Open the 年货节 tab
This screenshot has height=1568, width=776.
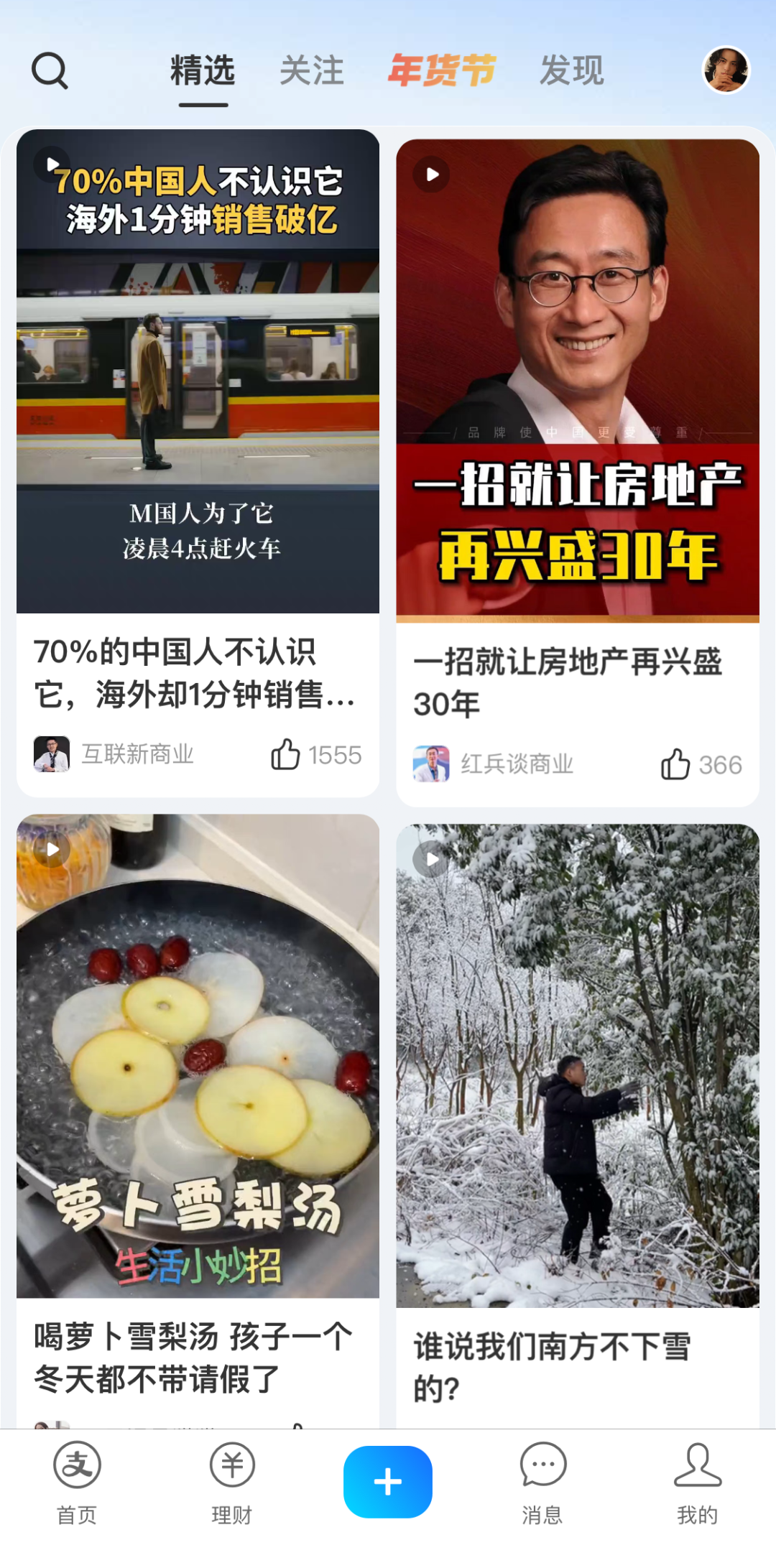[442, 70]
